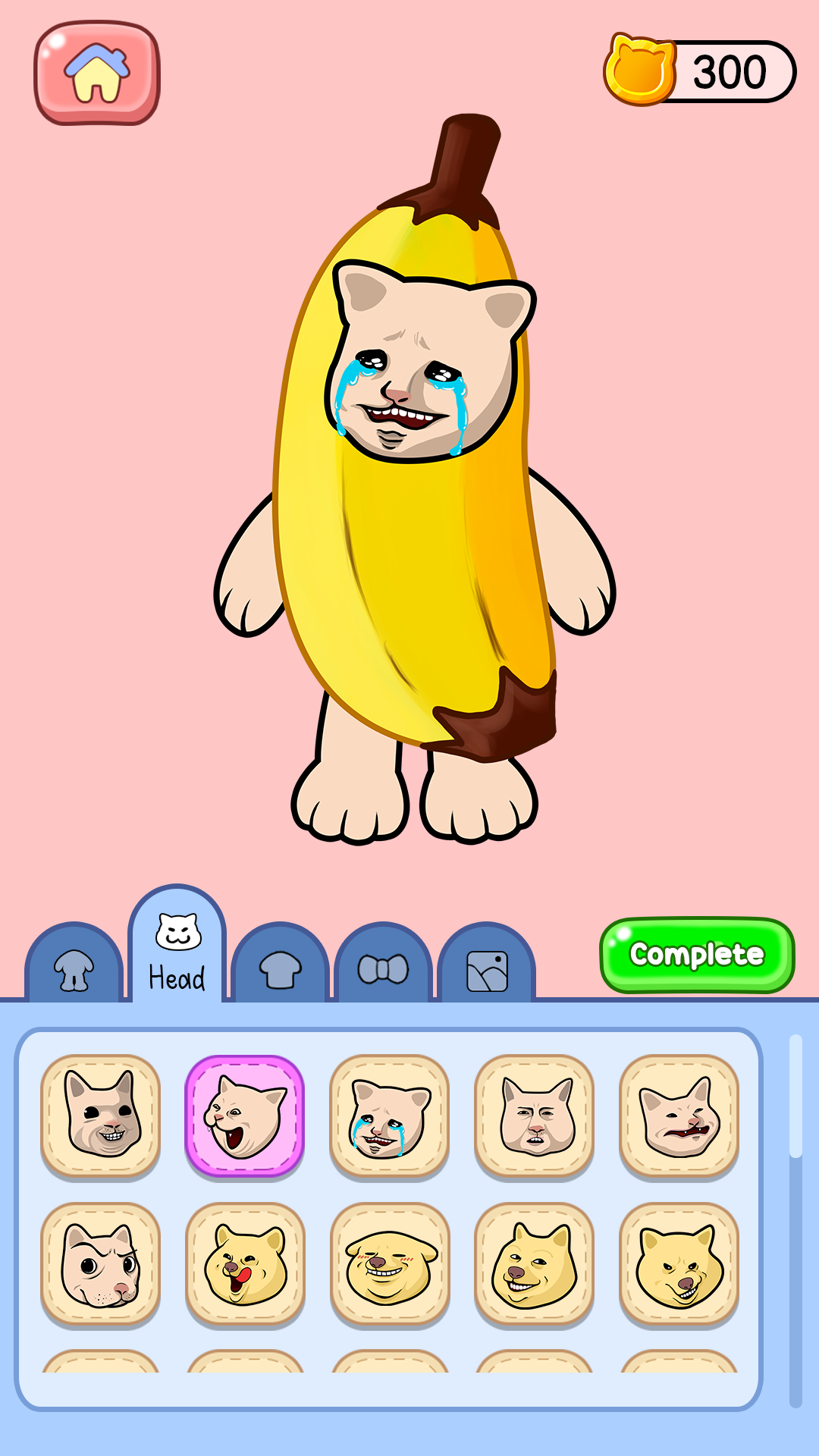This screenshot has width=819, height=1456.
Task: Go back to the home screen
Action: 97,73
